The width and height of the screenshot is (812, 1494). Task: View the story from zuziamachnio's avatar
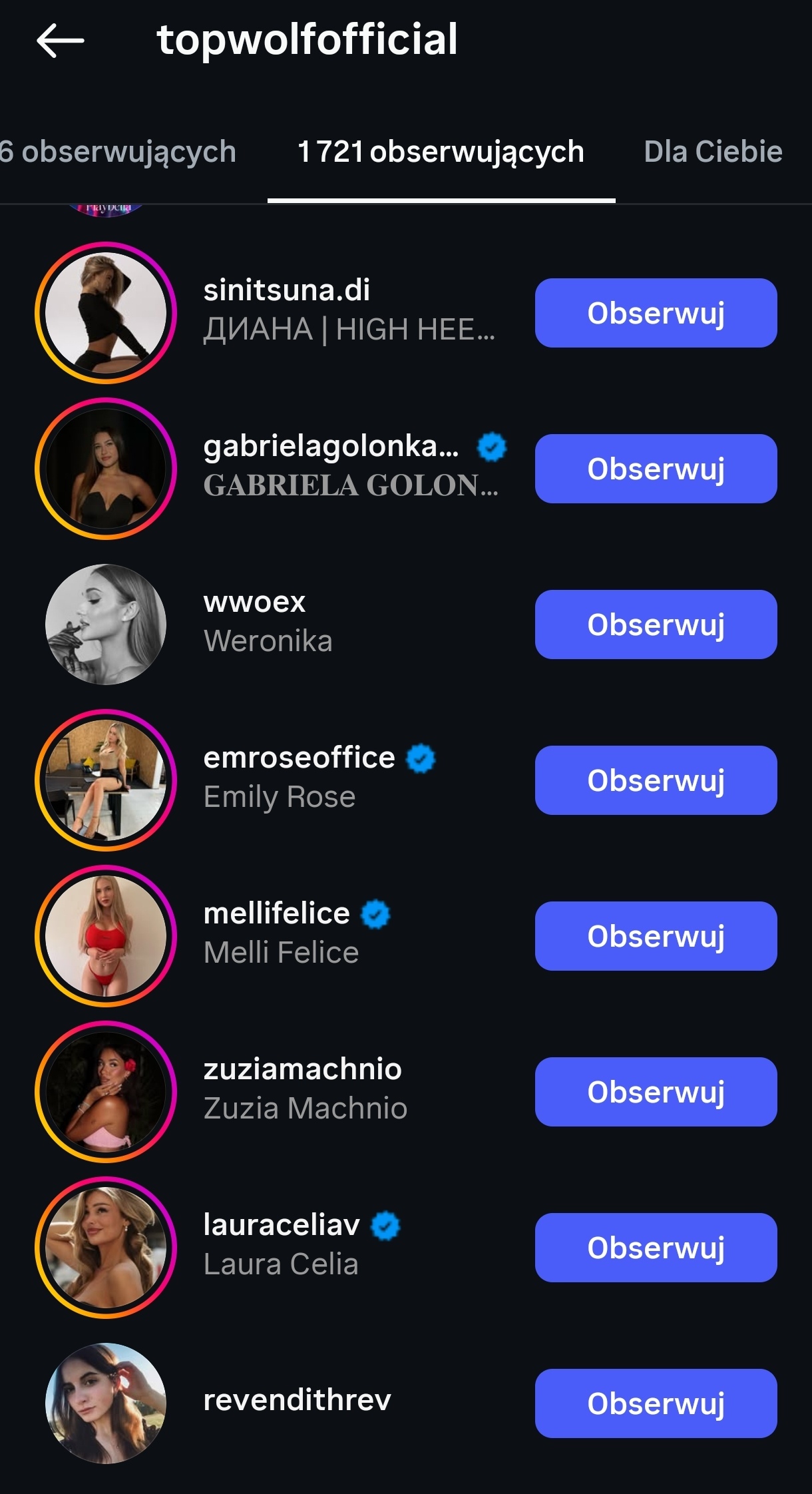[x=106, y=1092]
